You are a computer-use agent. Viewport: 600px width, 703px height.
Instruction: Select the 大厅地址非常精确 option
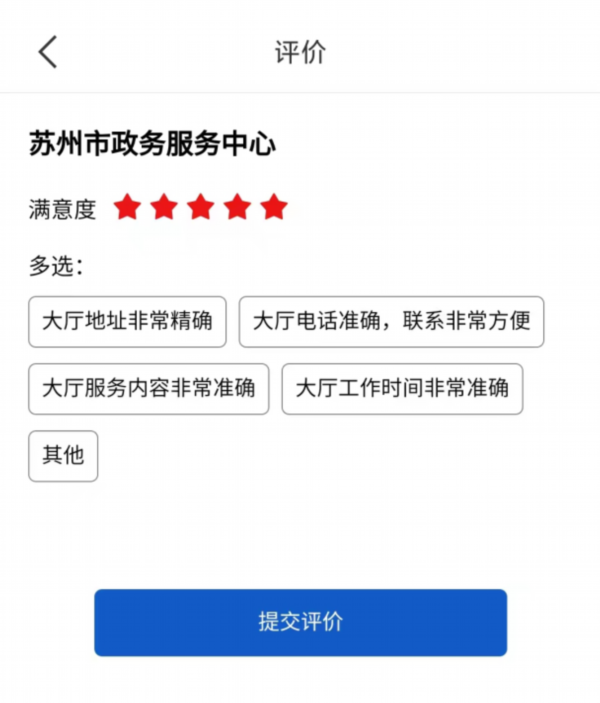[127, 322]
